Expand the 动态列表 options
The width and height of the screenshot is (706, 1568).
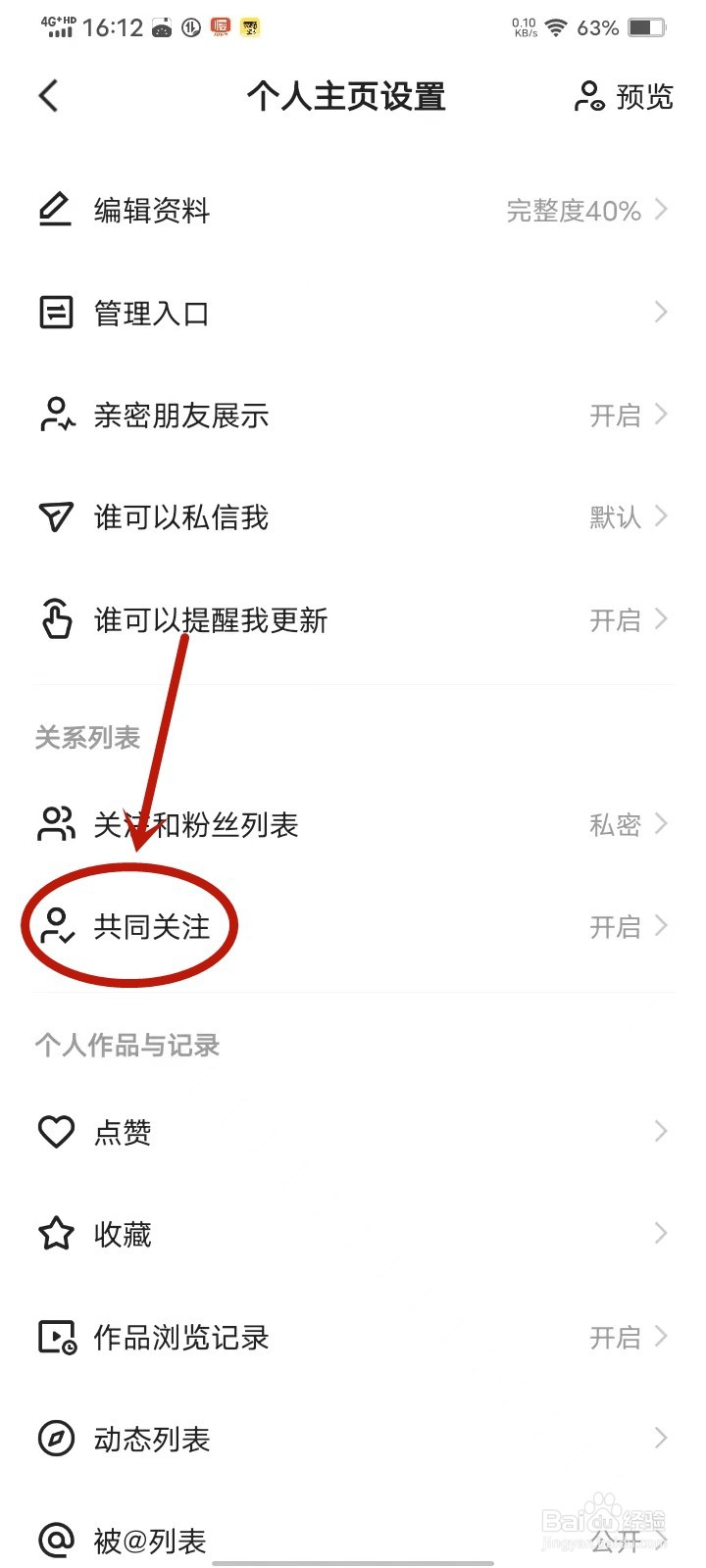click(659, 1438)
